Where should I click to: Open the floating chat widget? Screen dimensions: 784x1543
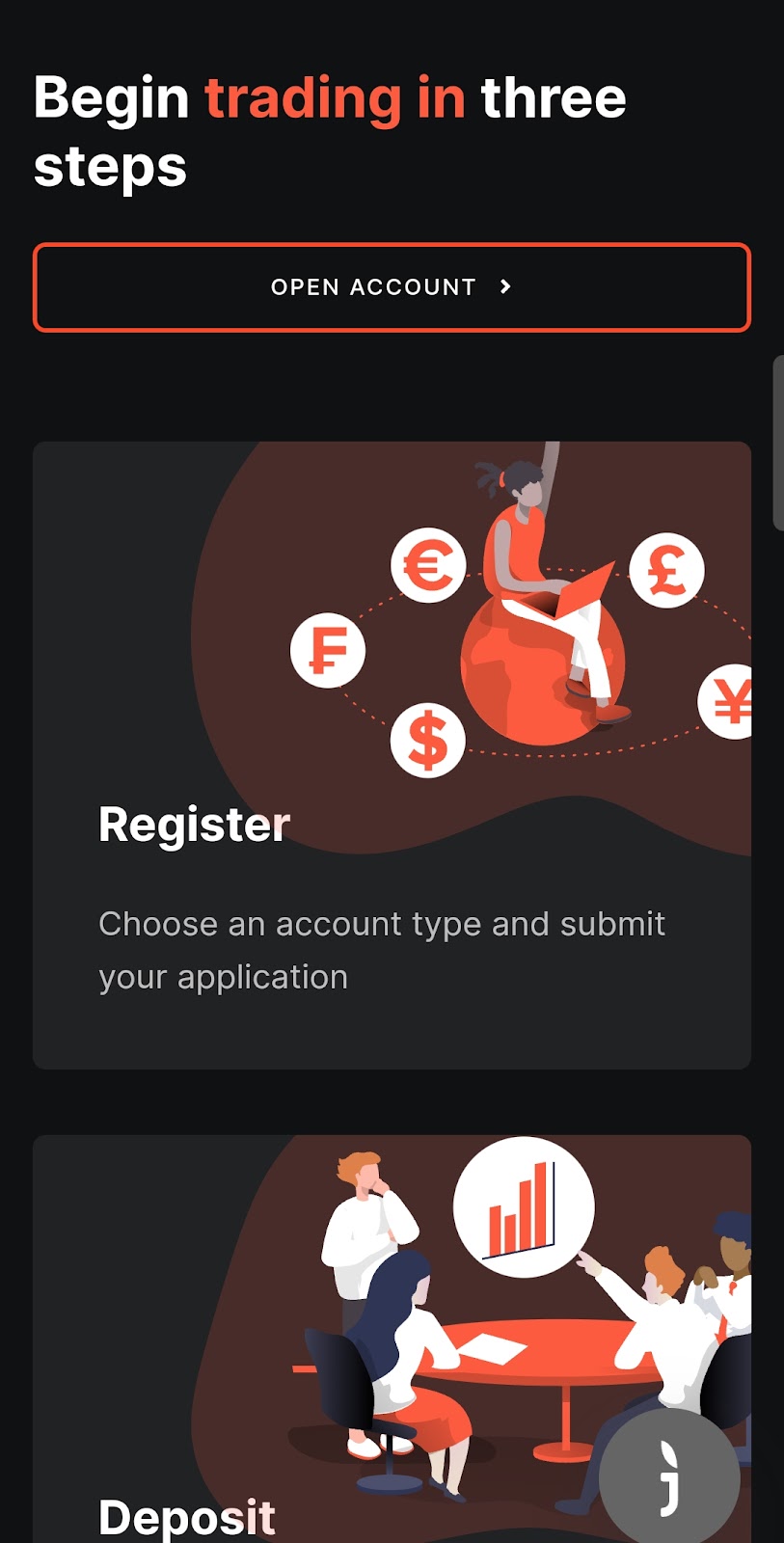click(x=669, y=1476)
